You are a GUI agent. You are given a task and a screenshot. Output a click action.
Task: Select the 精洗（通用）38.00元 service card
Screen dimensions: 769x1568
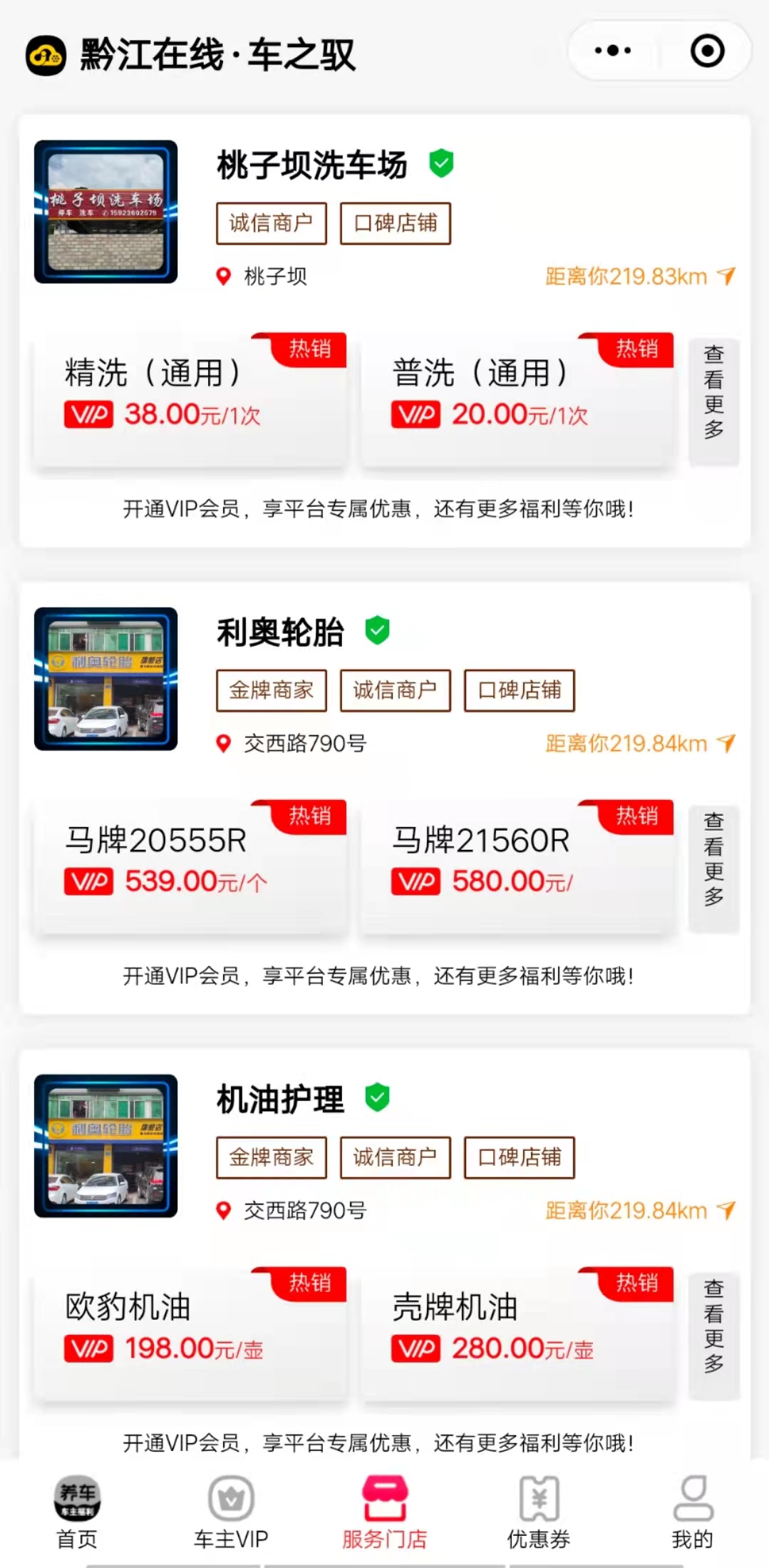pos(189,398)
